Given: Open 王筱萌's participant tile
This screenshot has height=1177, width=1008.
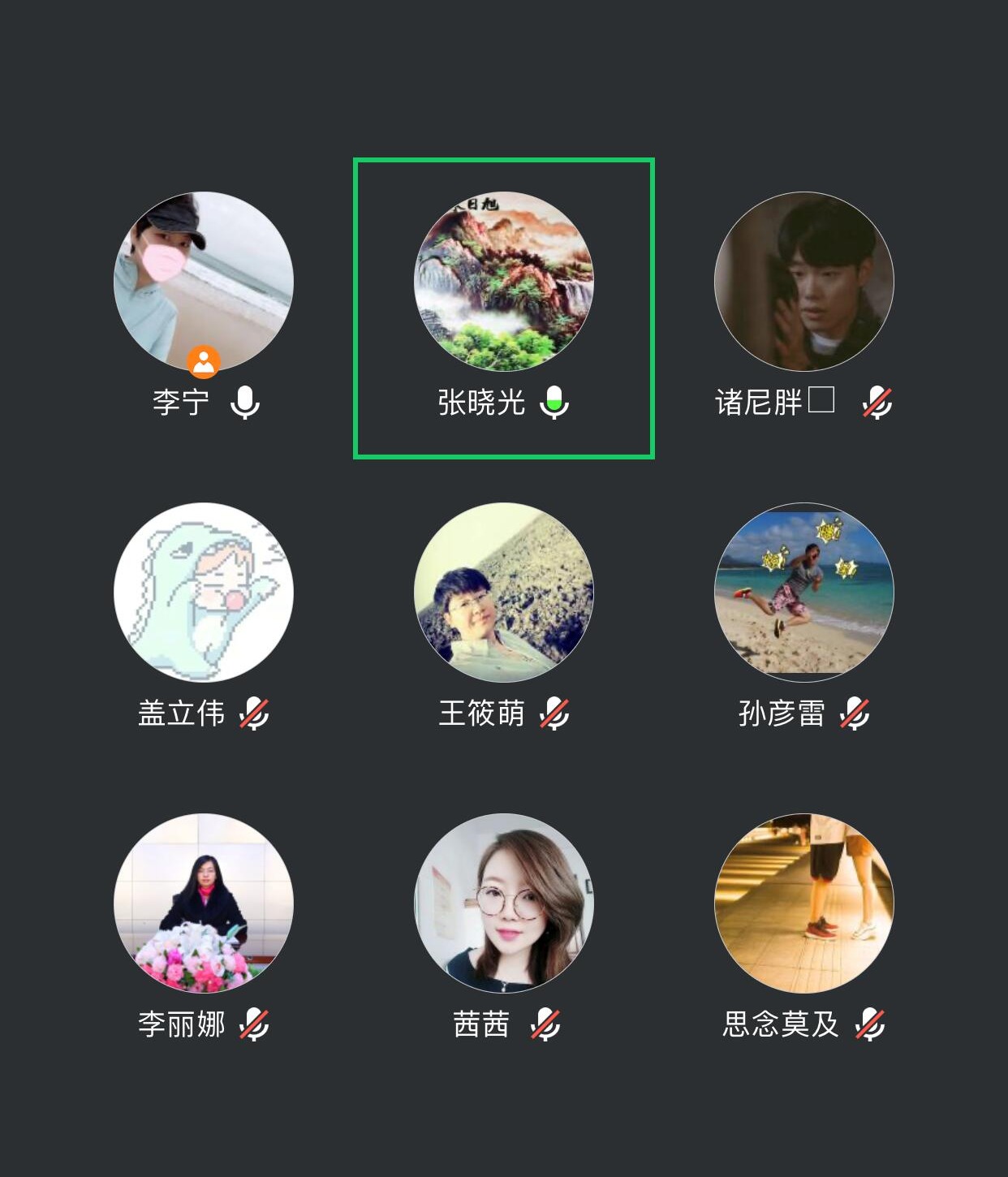Looking at the screenshot, I should coord(504,593).
